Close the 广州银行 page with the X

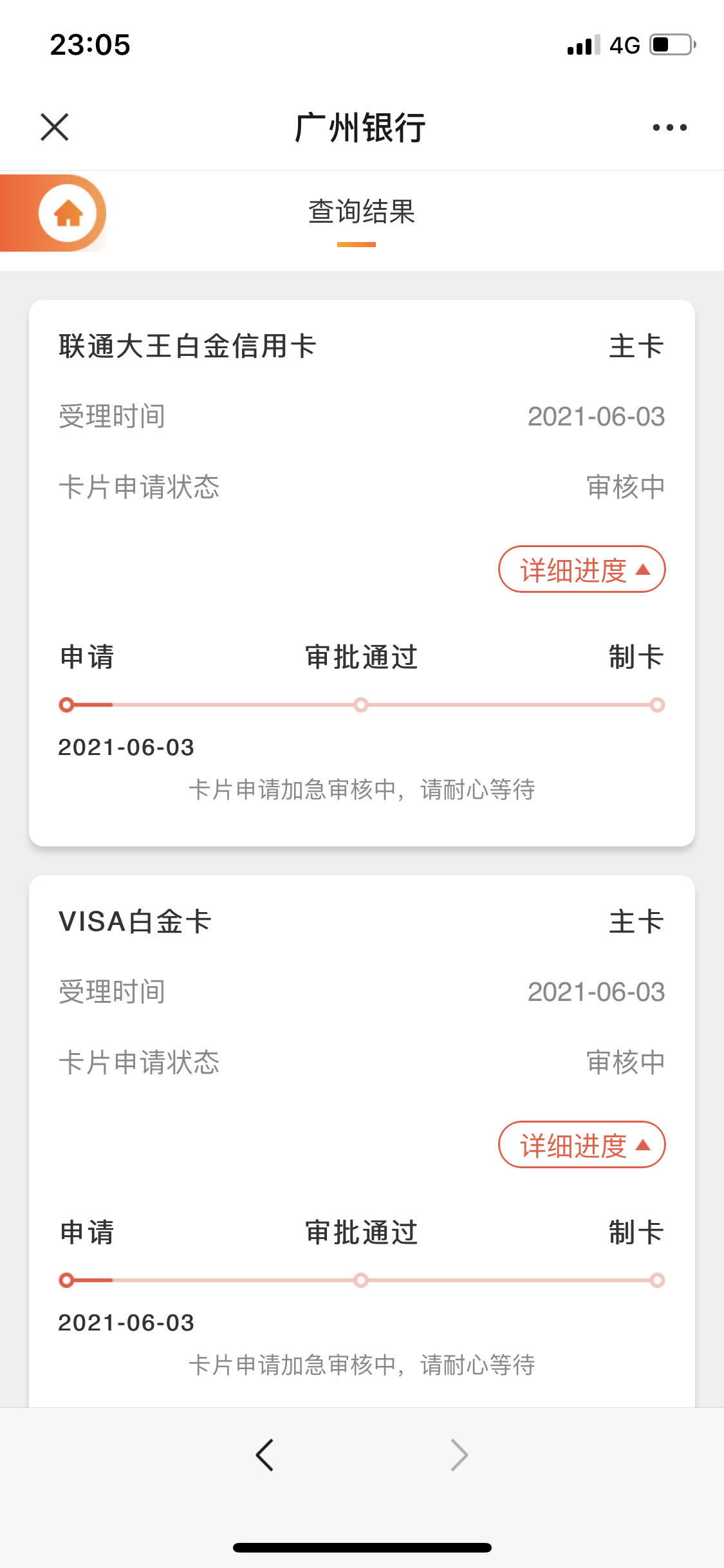tap(55, 127)
